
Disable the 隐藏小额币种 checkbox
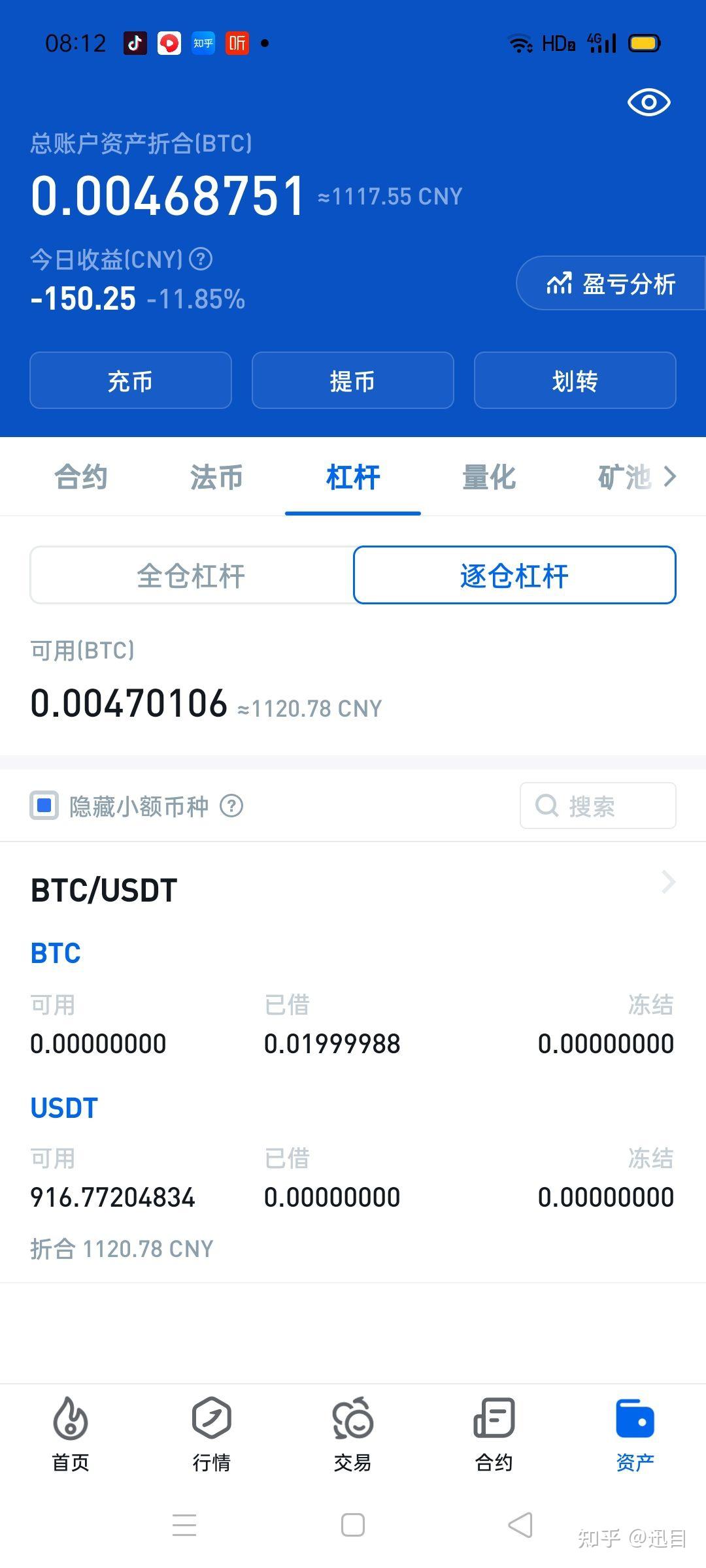tap(43, 806)
